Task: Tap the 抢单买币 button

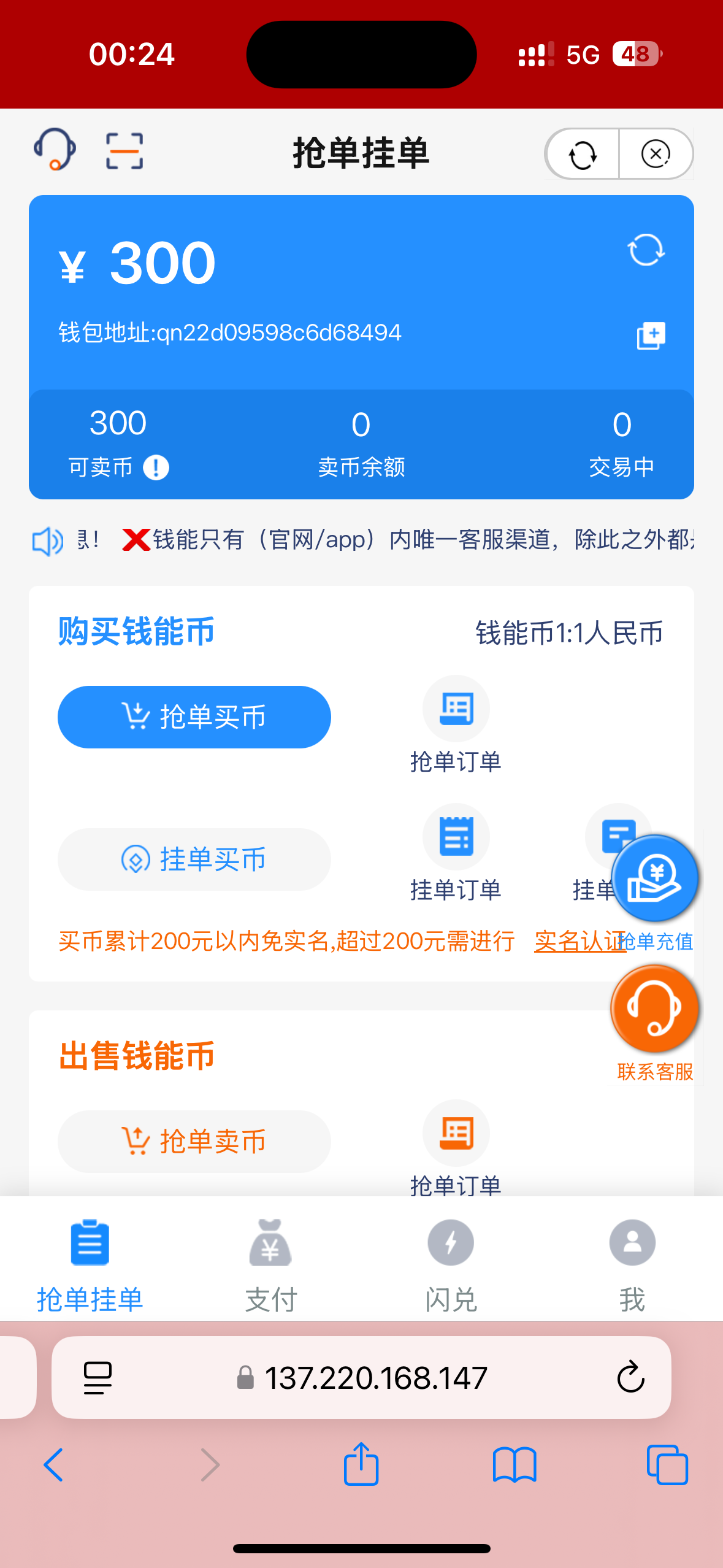Action: click(194, 717)
